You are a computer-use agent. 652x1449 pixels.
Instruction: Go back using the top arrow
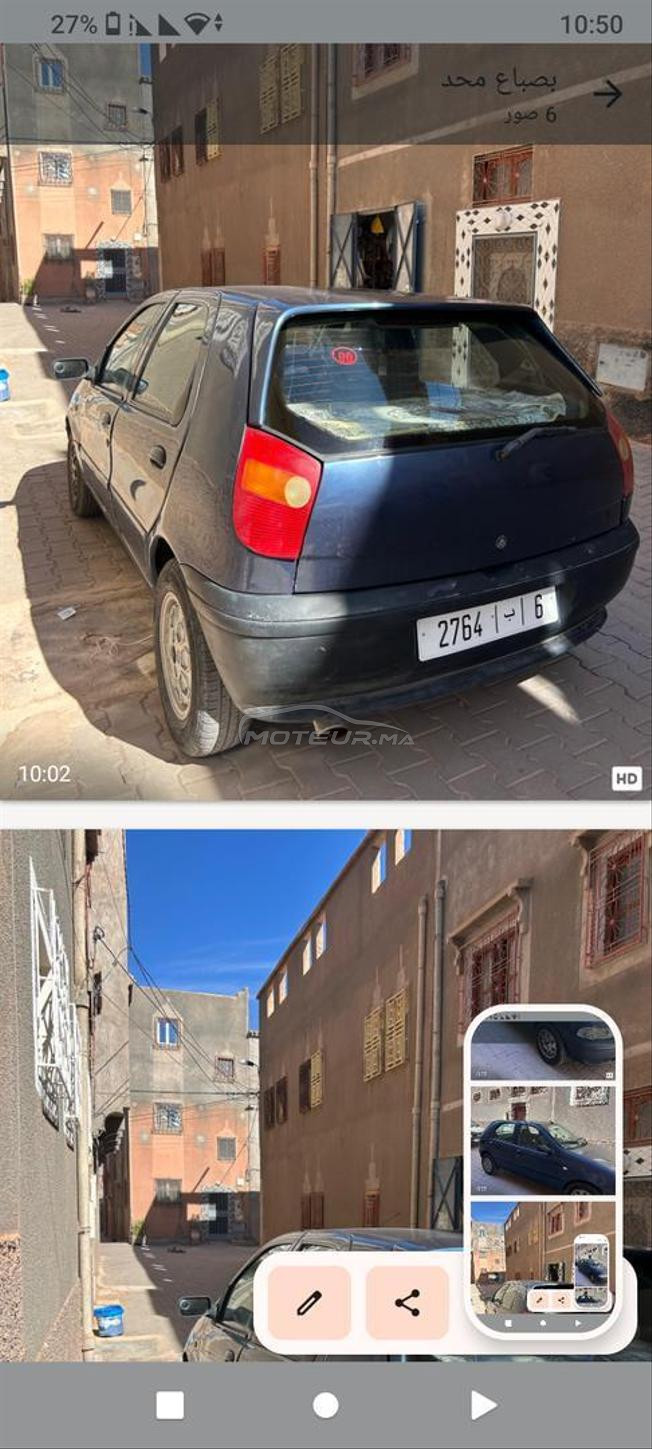point(607,94)
